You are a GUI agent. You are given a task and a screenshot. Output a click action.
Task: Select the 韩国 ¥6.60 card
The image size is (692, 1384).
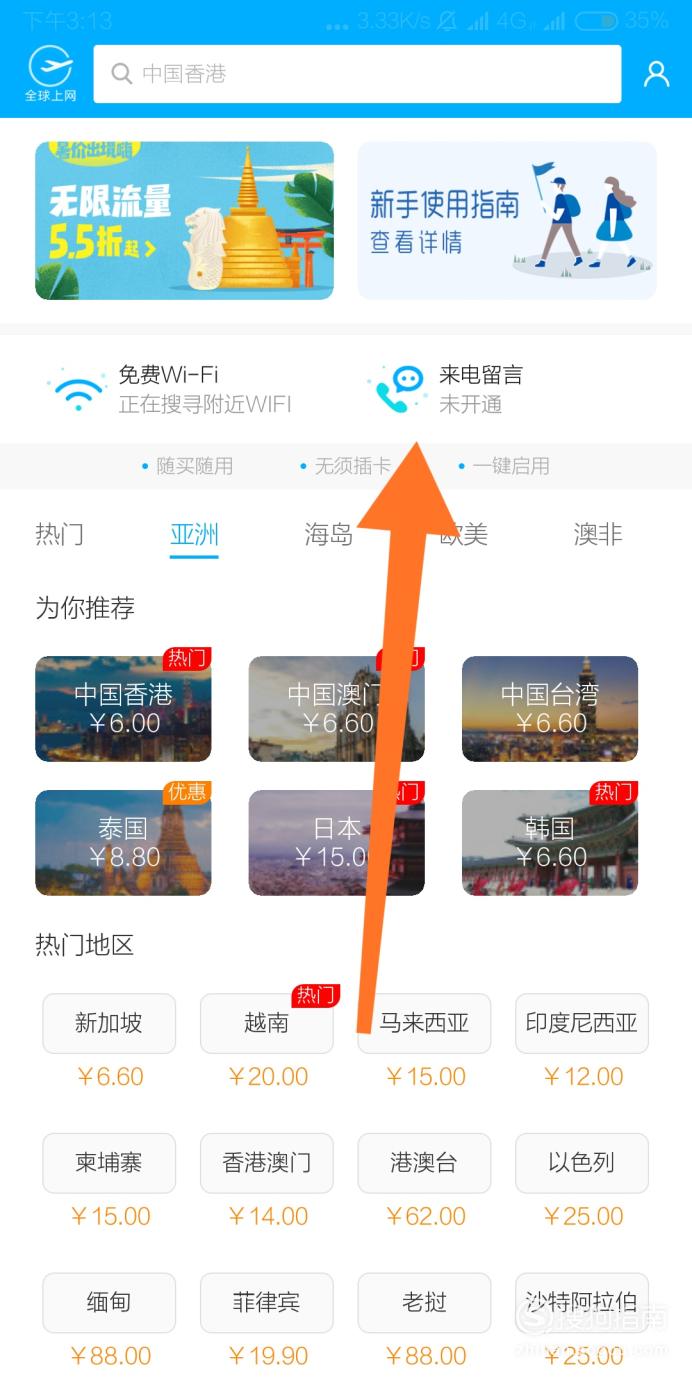[x=550, y=843]
